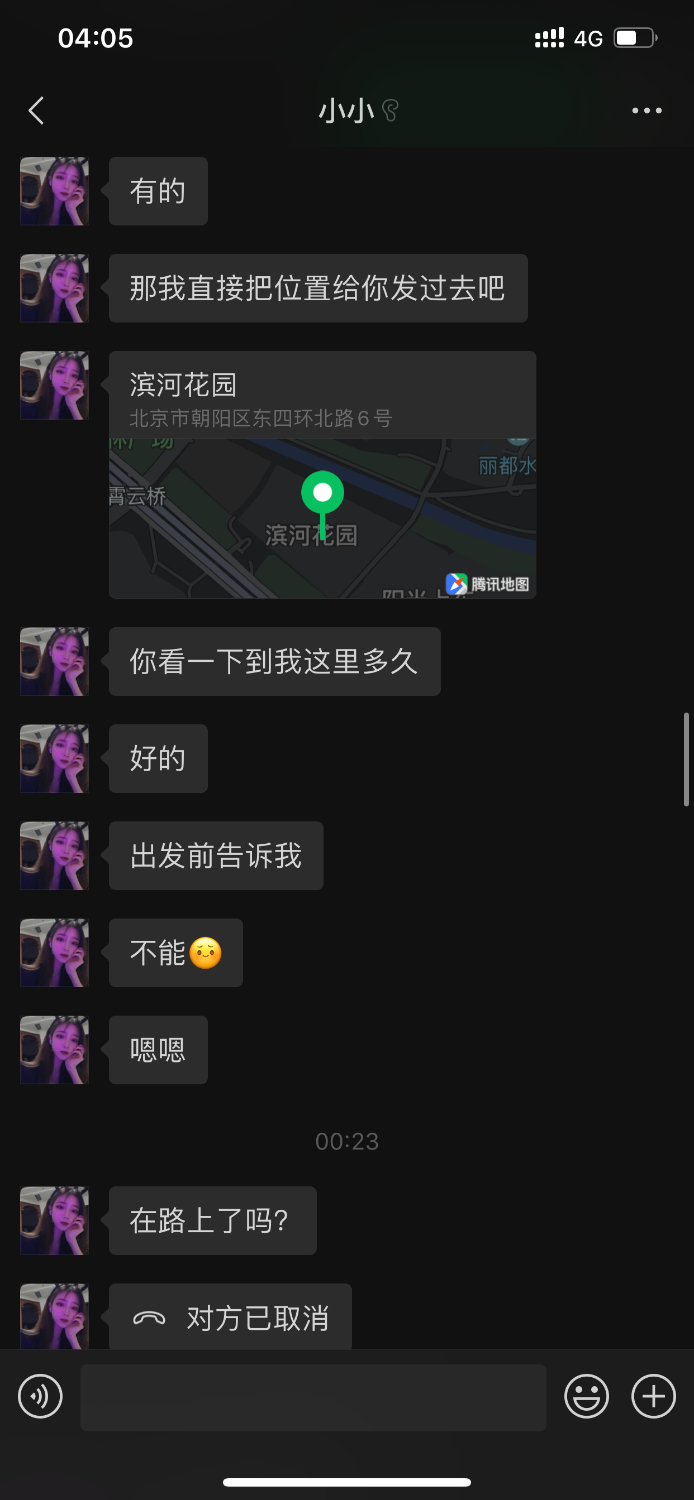
Task: Open the emoji sticker panel
Action: coord(587,1396)
